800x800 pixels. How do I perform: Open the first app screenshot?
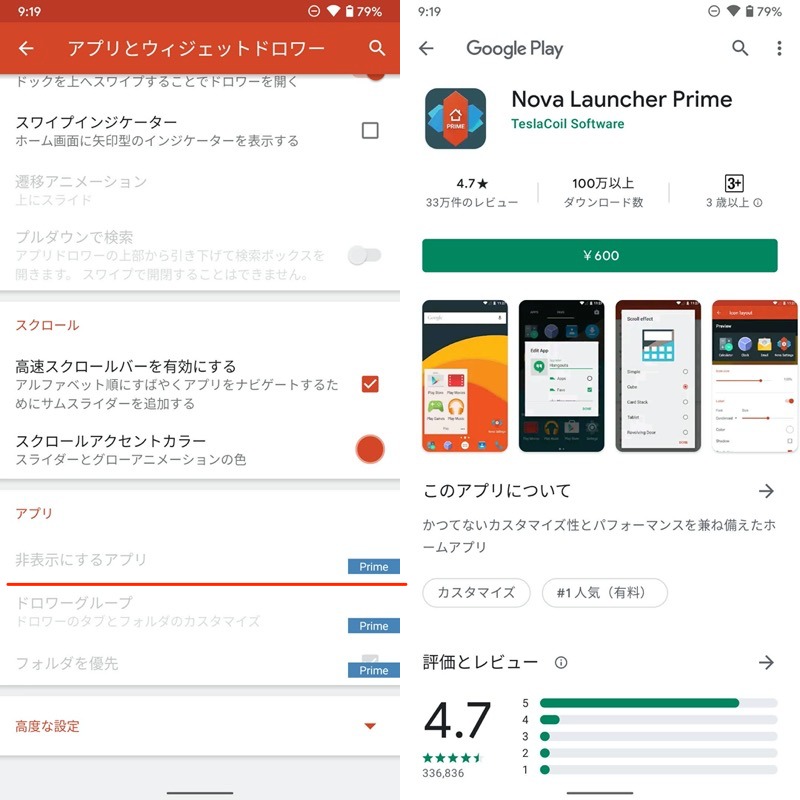point(463,375)
